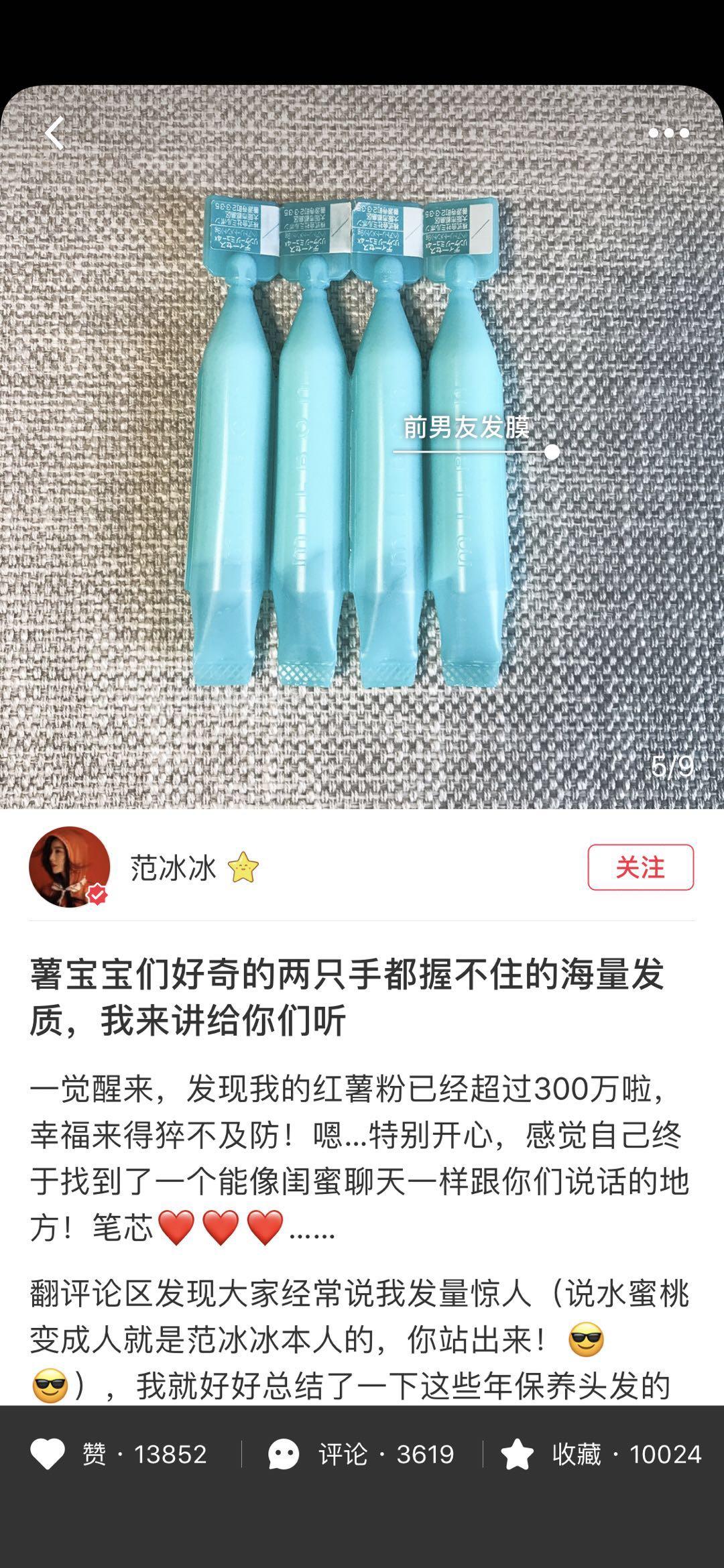Follow 范冰冰 with the 关注 button
Screen dimensions: 724x1568
tap(640, 867)
